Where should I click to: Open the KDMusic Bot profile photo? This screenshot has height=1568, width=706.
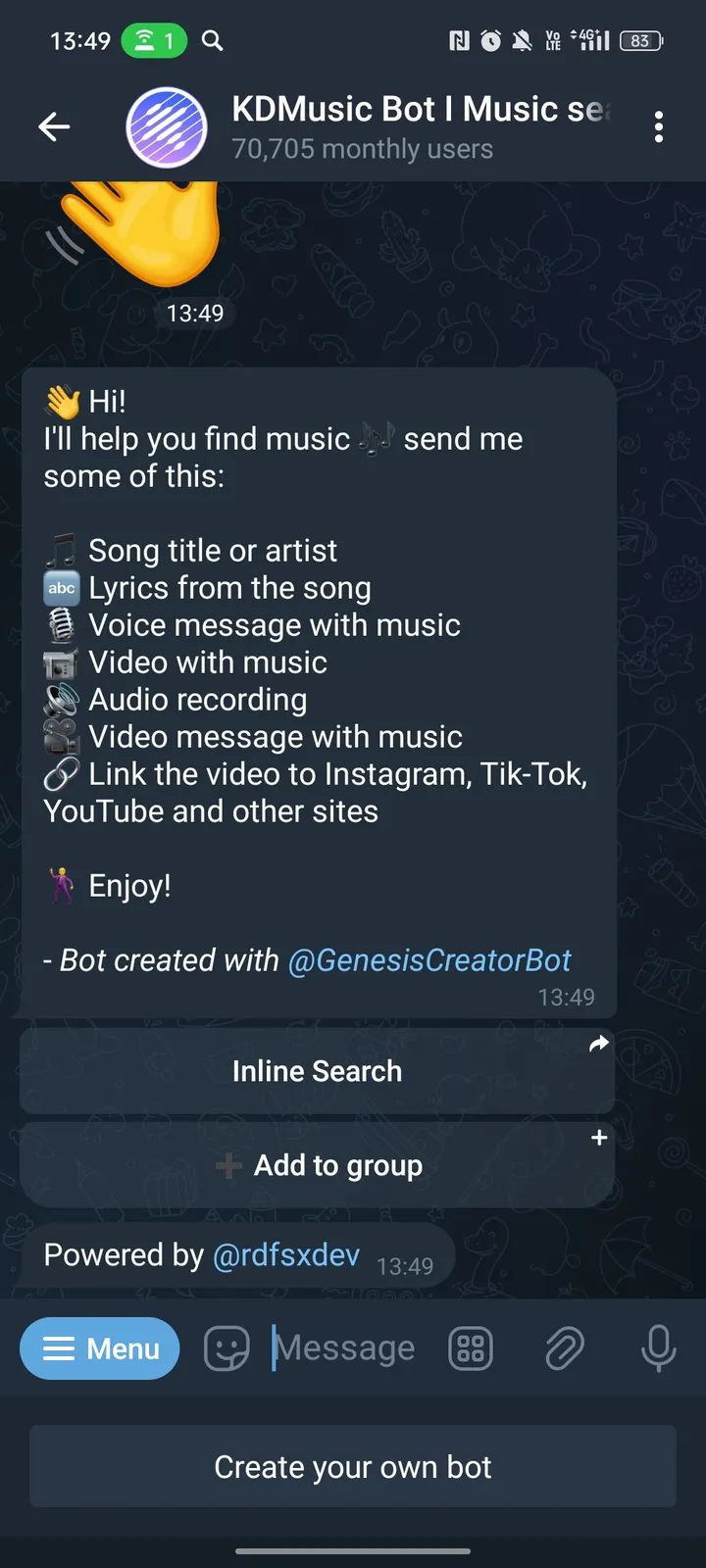pos(167,126)
